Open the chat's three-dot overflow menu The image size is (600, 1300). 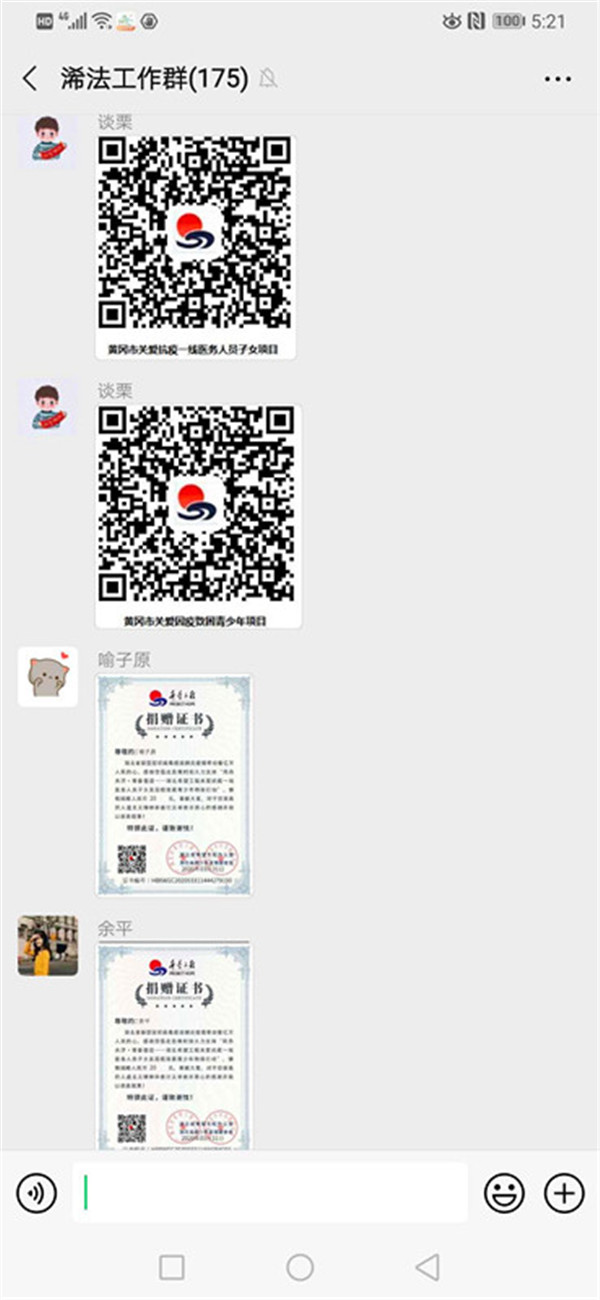(x=557, y=79)
